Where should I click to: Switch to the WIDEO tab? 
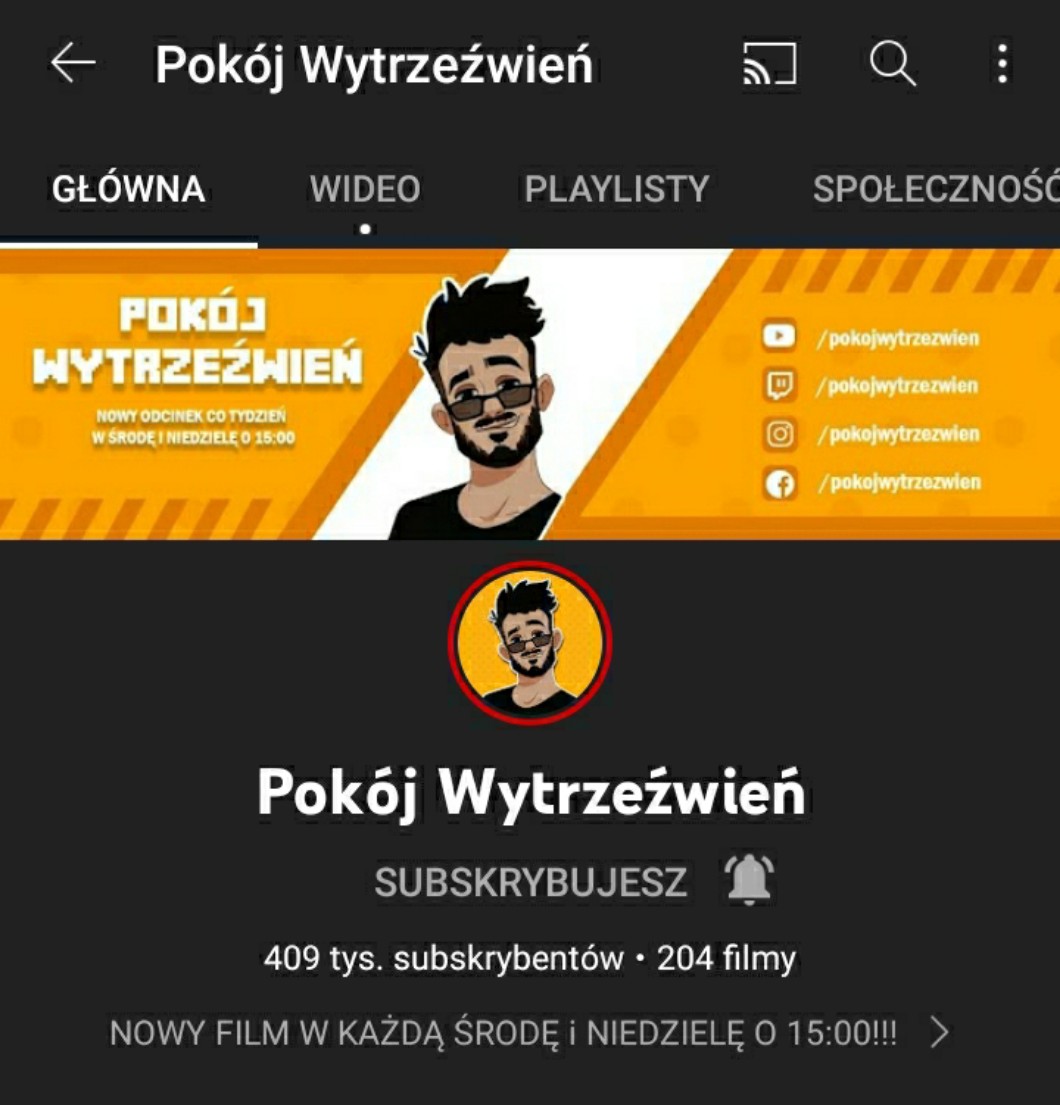[x=365, y=189]
